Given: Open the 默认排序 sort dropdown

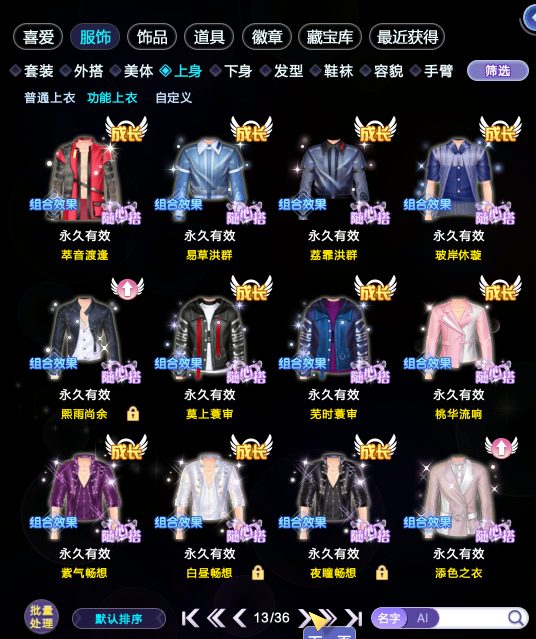Looking at the screenshot, I should [119, 619].
